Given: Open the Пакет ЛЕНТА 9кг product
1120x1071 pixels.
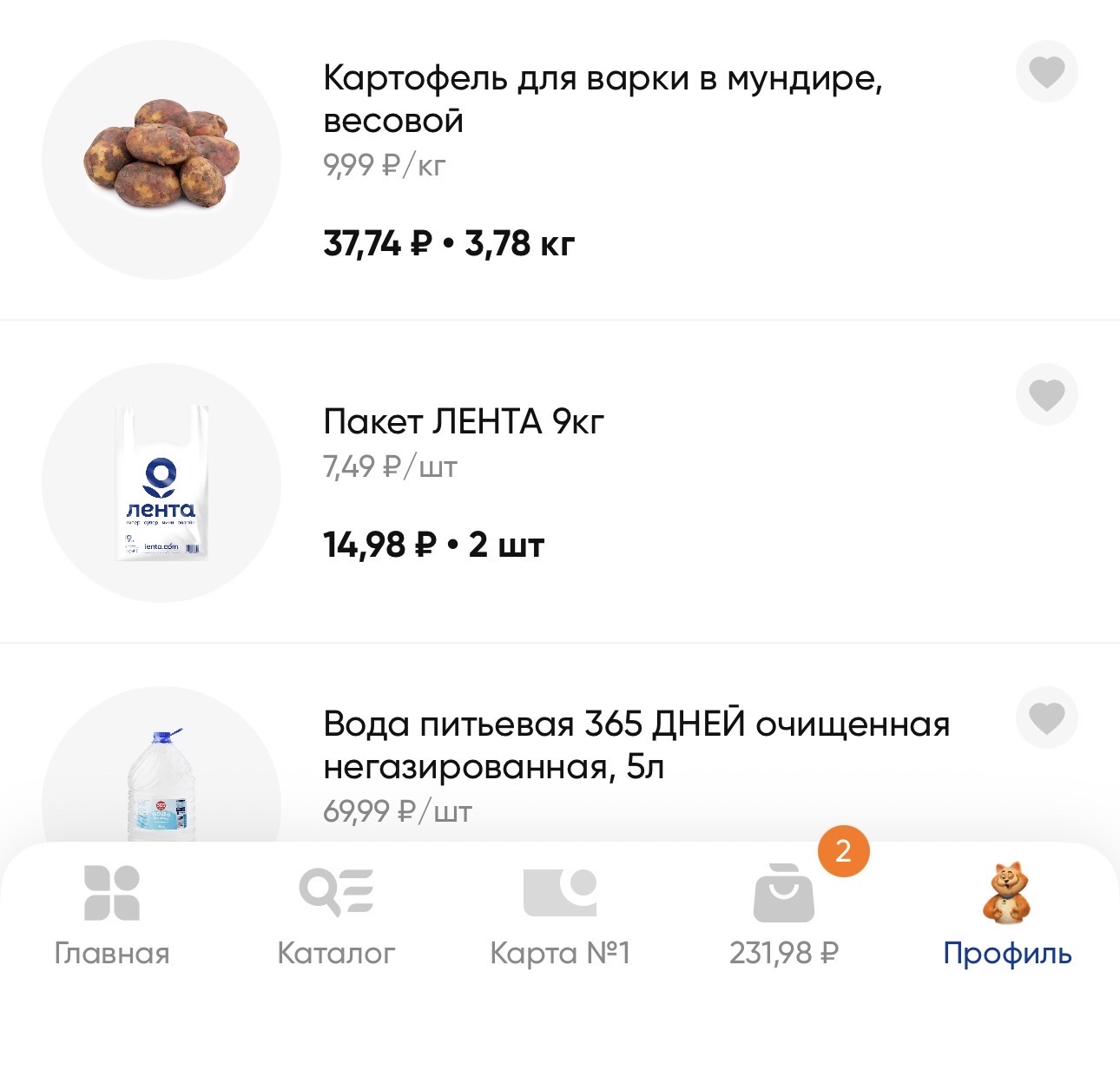Looking at the screenshot, I should click(463, 422).
